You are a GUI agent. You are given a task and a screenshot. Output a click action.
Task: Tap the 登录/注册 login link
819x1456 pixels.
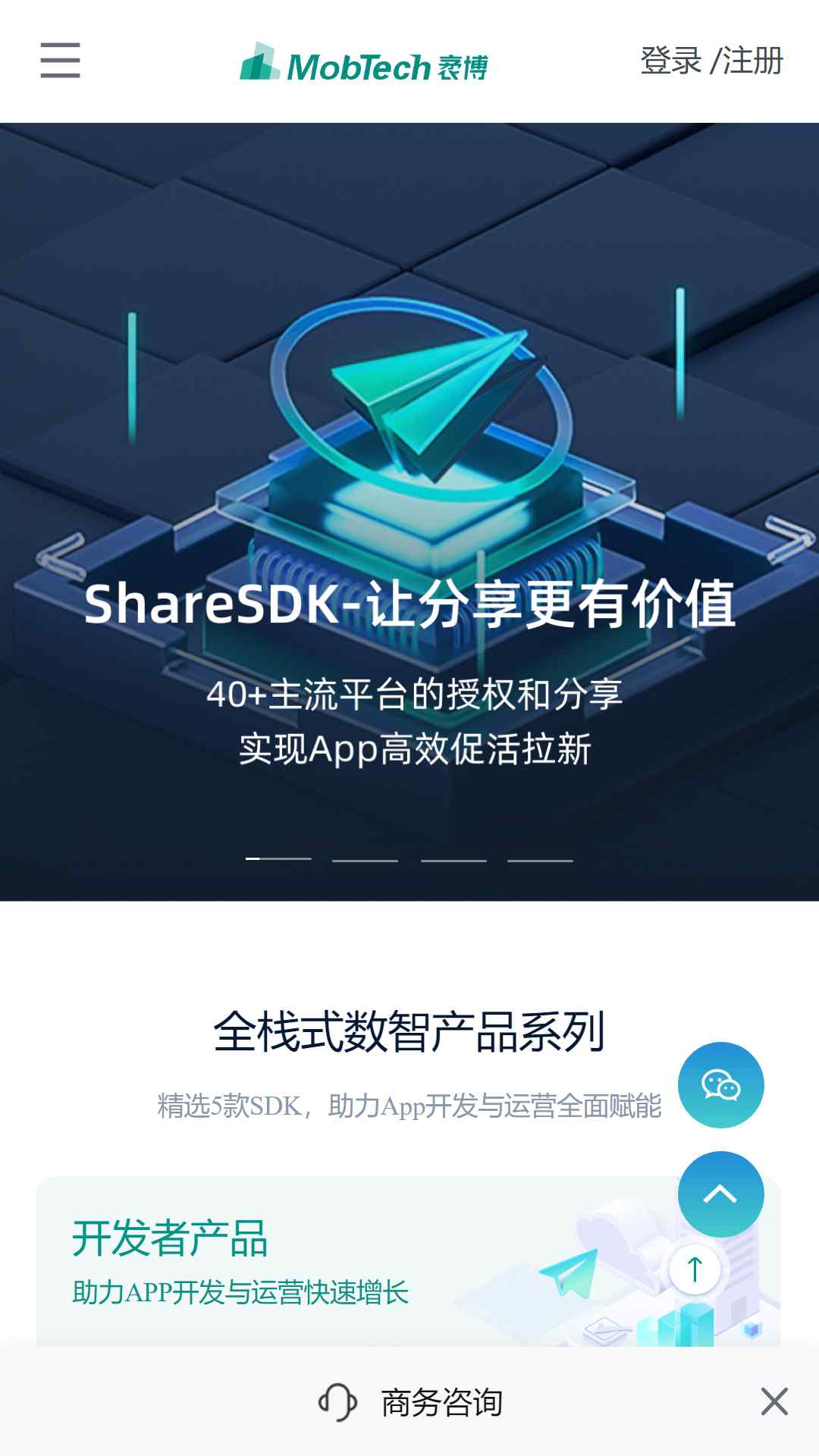[x=711, y=61]
